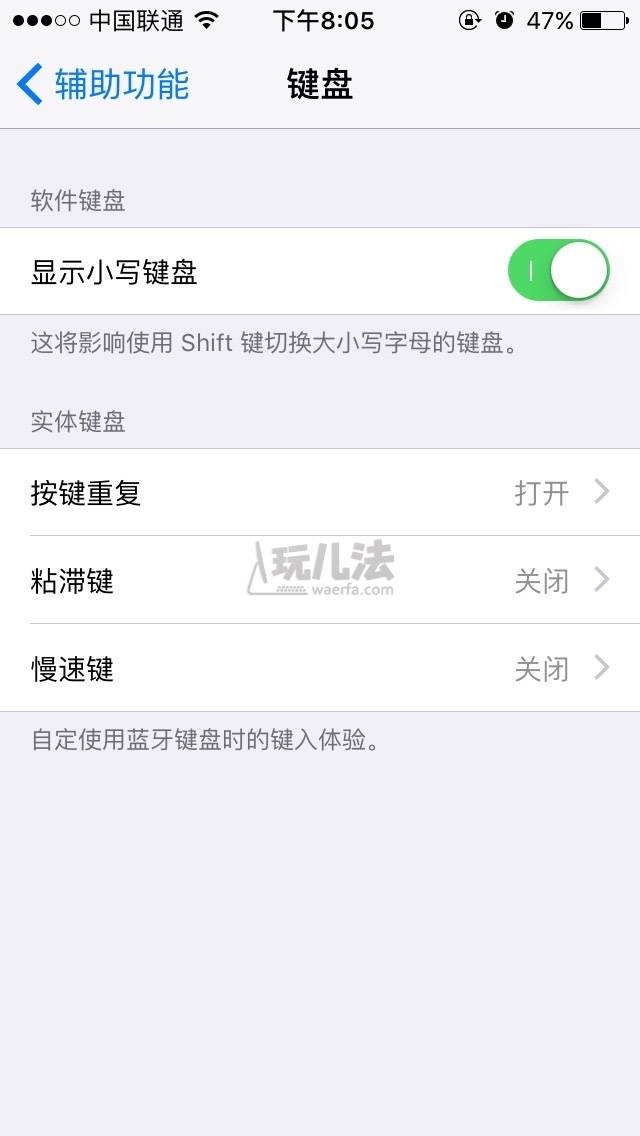
Task: Toggle the 显示小写键盘 switch
Action: pyautogui.click(x=558, y=271)
